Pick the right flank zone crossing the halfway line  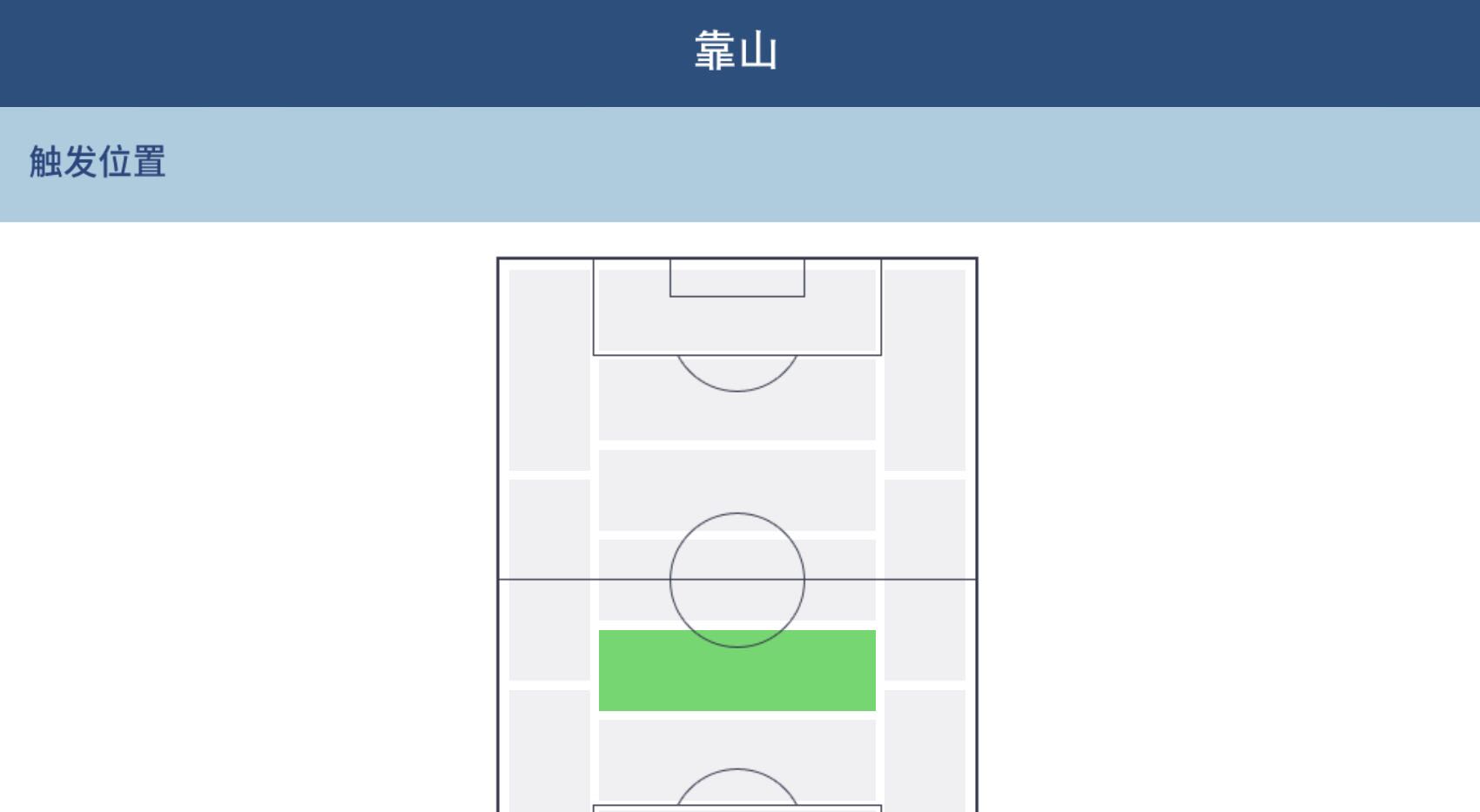[925, 579]
